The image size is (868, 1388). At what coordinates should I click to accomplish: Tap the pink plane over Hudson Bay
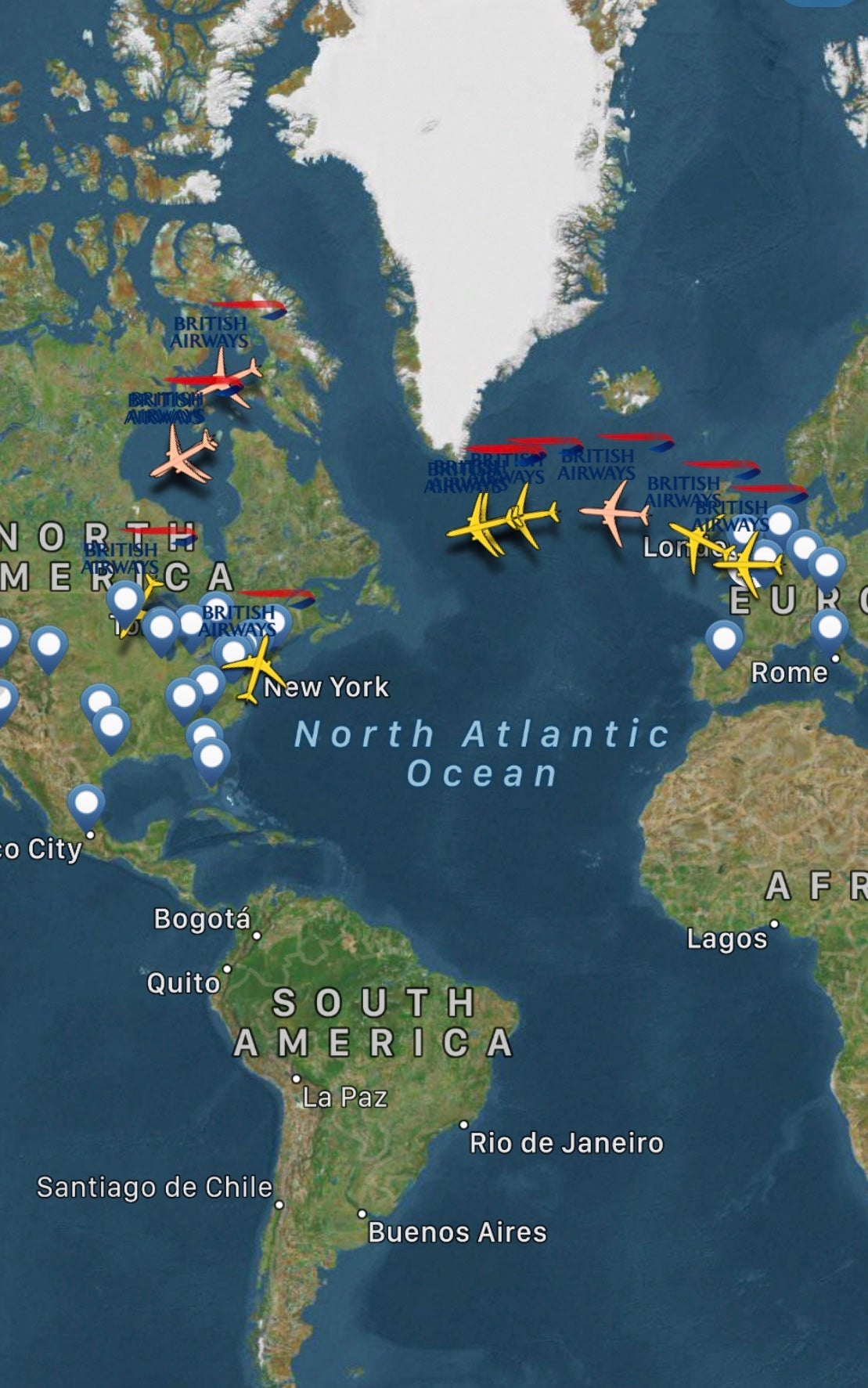tap(185, 456)
